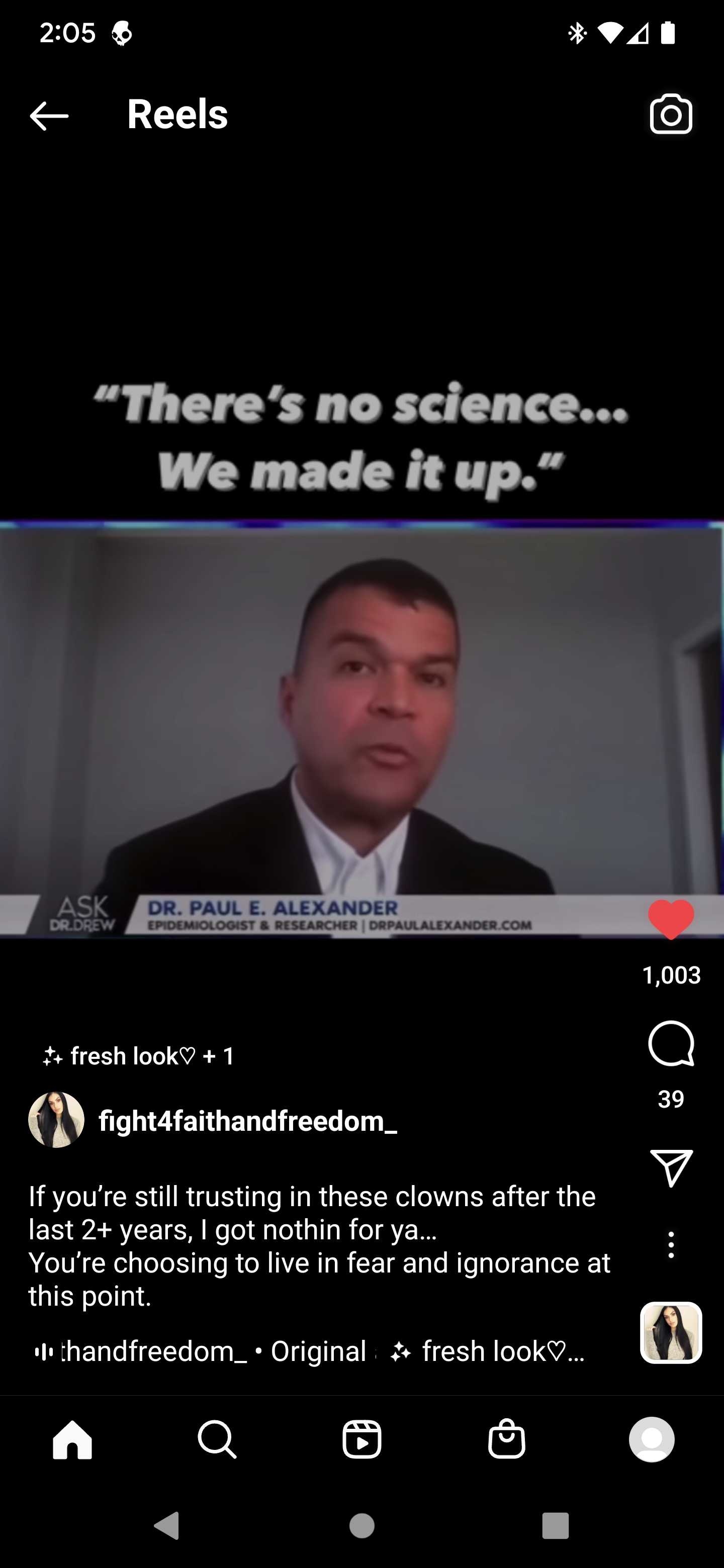Open the three-dot options menu
This screenshot has width=724, height=1568.
(671, 1245)
